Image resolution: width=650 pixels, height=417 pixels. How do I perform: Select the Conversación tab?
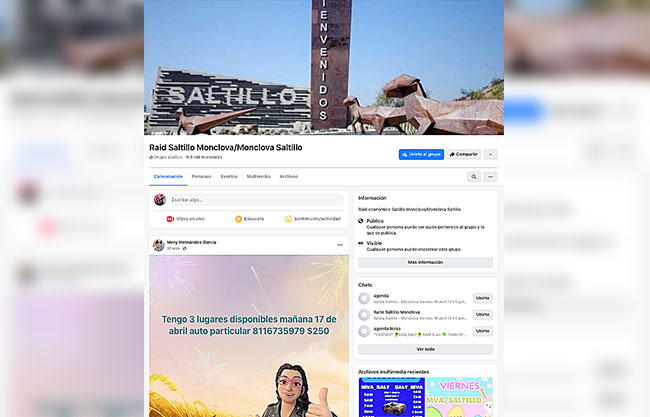pyautogui.click(x=168, y=176)
